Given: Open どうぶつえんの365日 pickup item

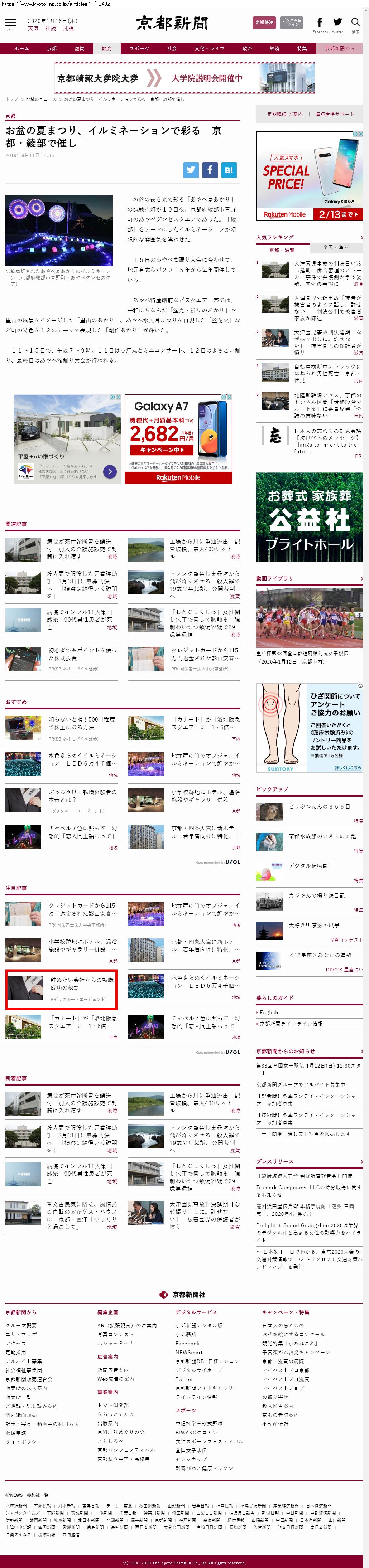Looking at the screenshot, I should [x=319, y=806].
